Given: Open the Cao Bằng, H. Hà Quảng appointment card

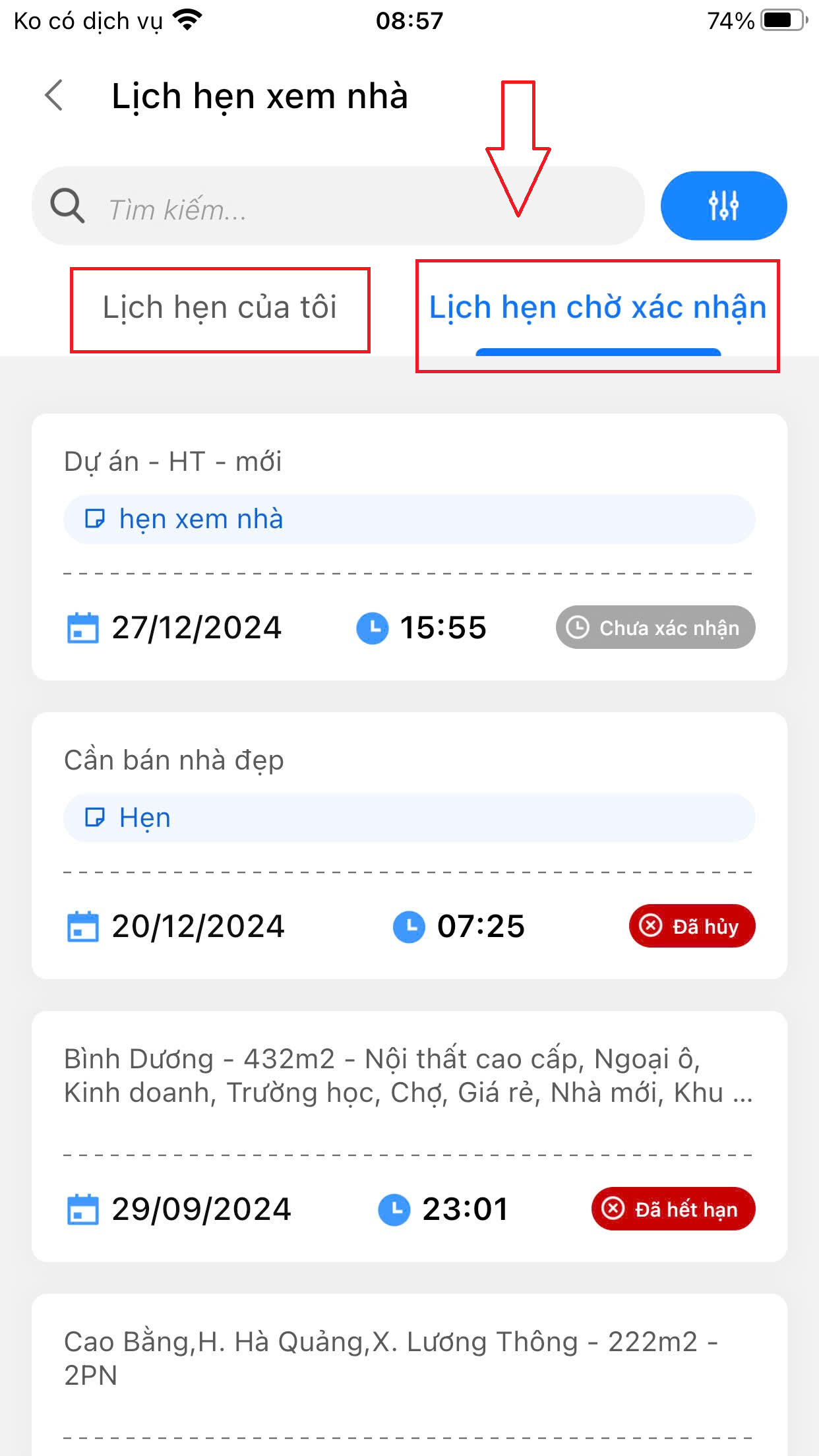Looking at the screenshot, I should pos(409,1375).
